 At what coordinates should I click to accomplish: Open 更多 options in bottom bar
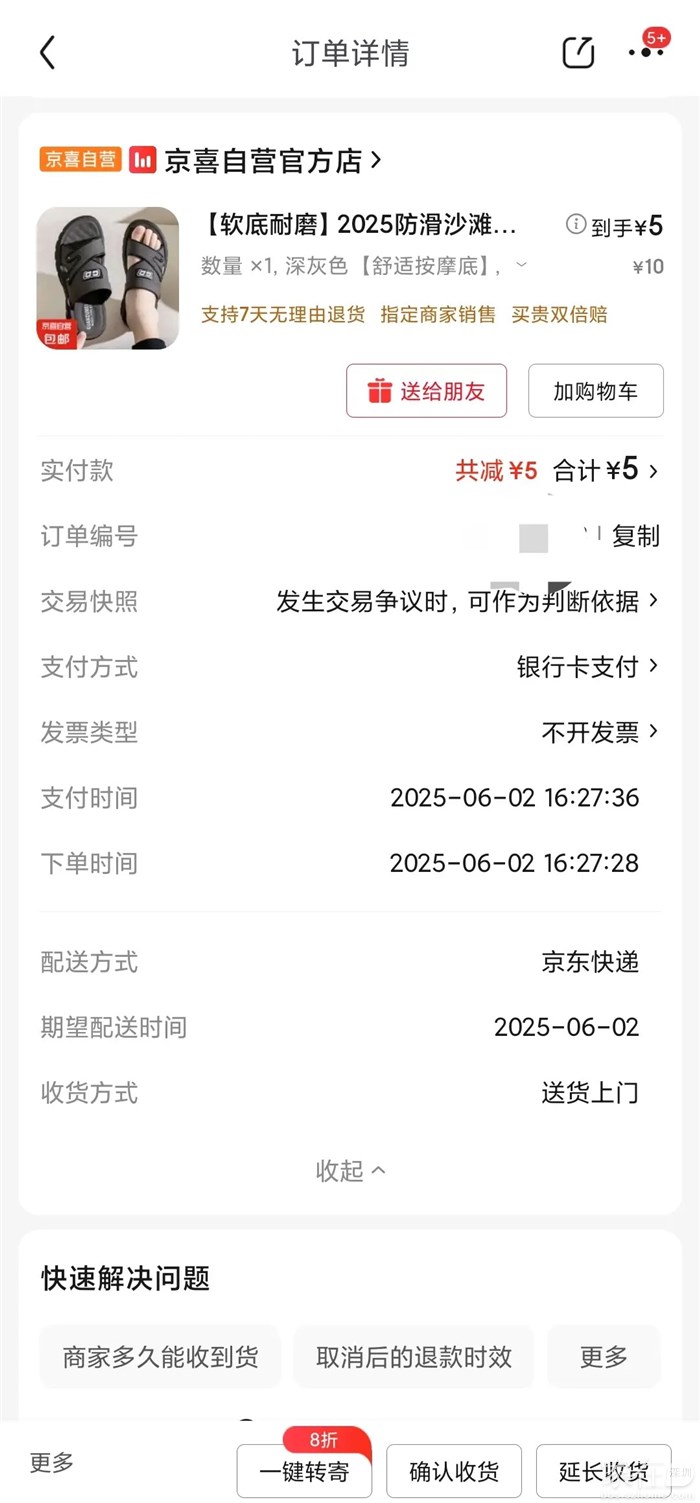click(52, 1463)
